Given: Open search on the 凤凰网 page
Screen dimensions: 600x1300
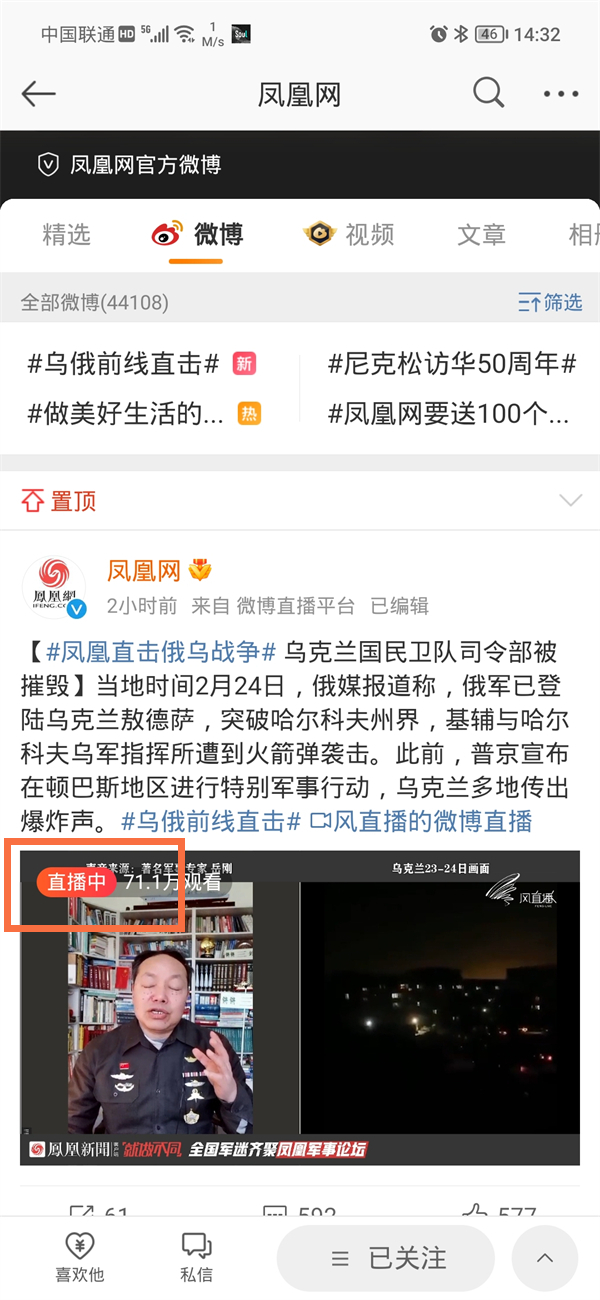Looking at the screenshot, I should click(x=488, y=94).
